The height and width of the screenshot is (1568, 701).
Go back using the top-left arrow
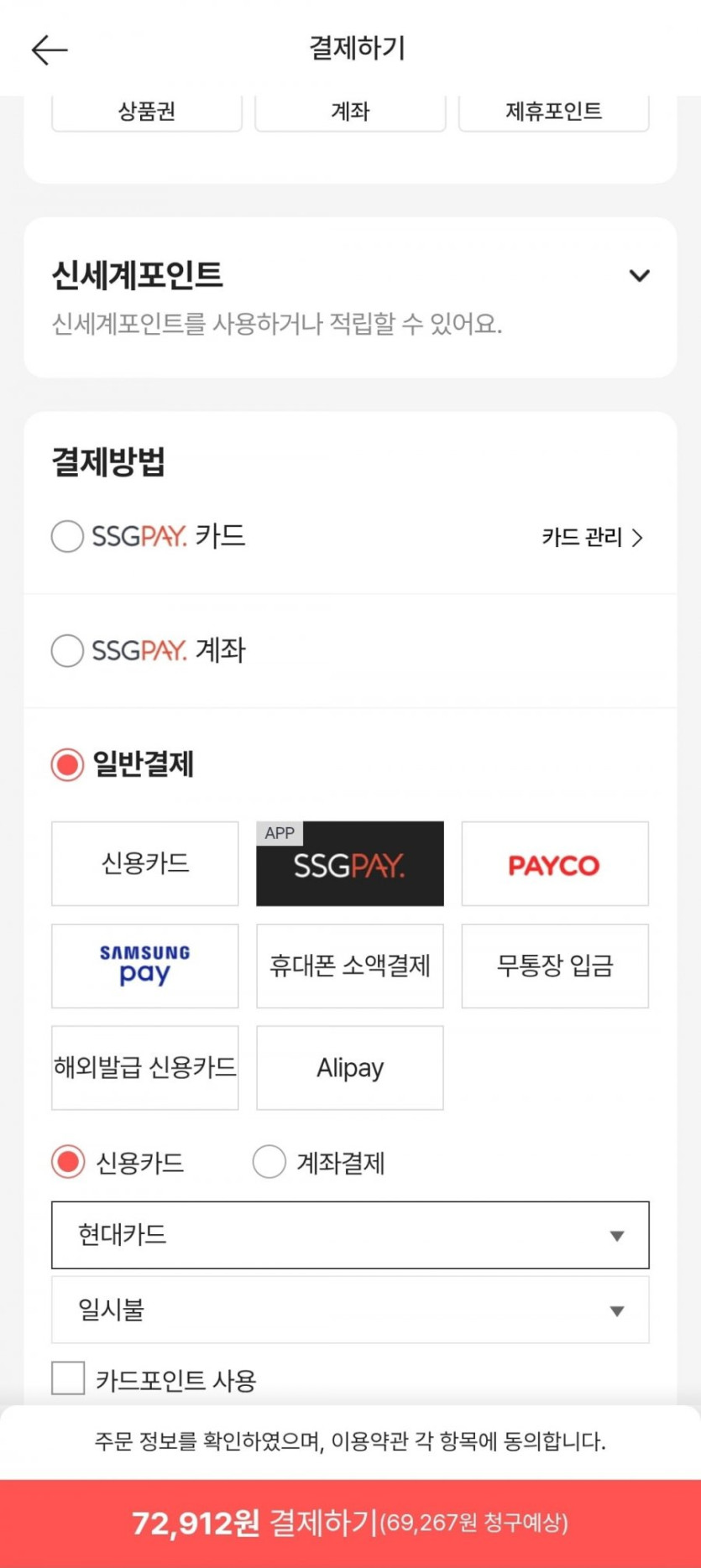[50, 50]
